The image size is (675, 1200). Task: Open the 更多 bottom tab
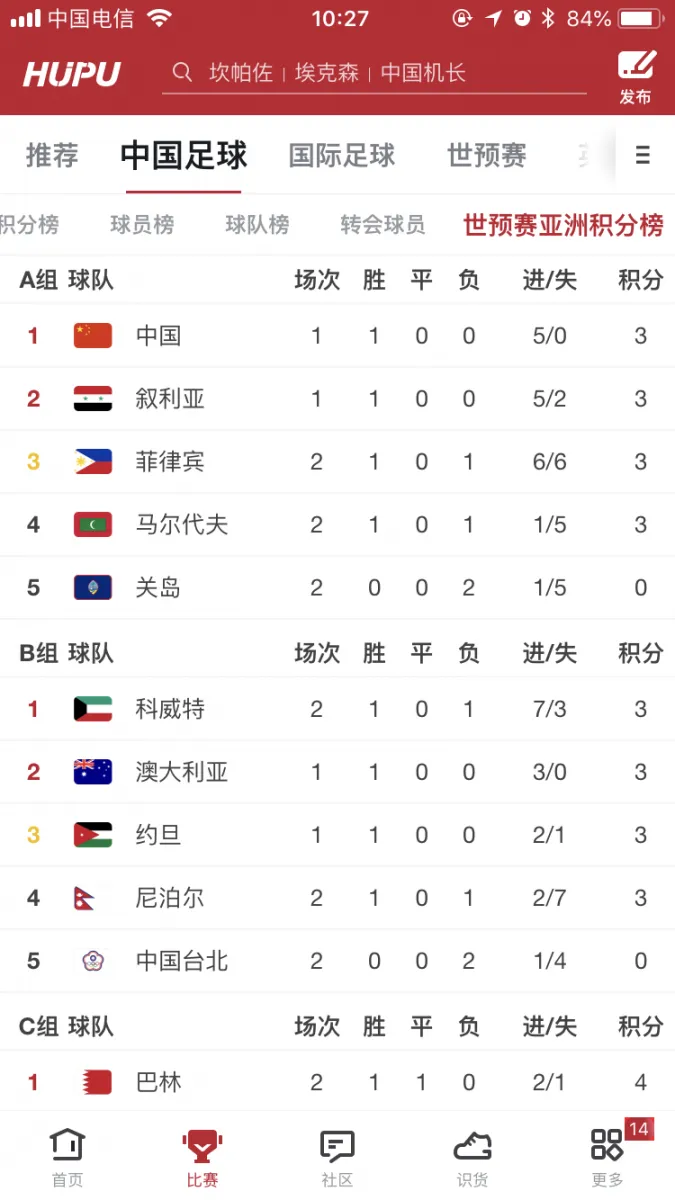[607, 1156]
